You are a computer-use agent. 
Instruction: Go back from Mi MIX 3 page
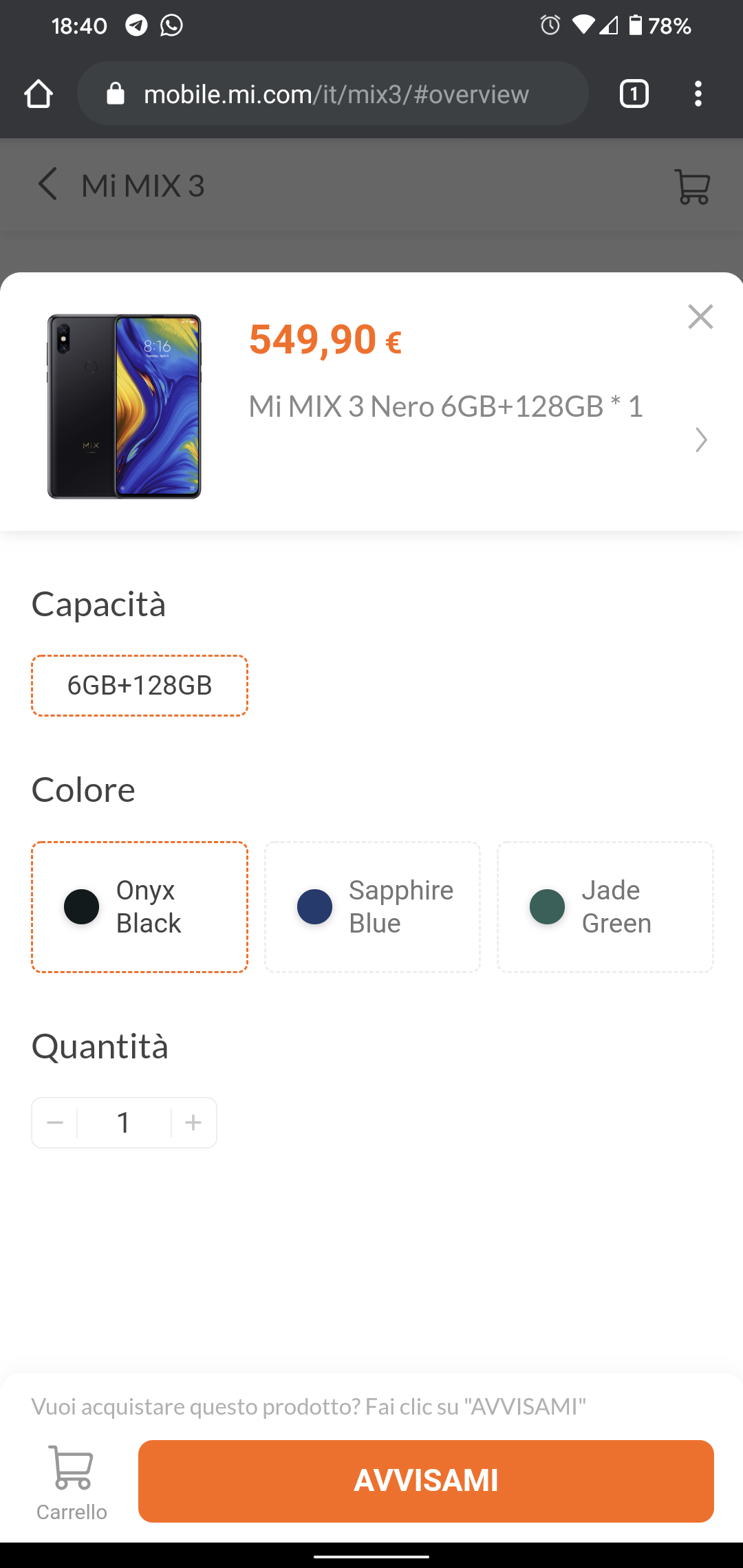click(47, 184)
